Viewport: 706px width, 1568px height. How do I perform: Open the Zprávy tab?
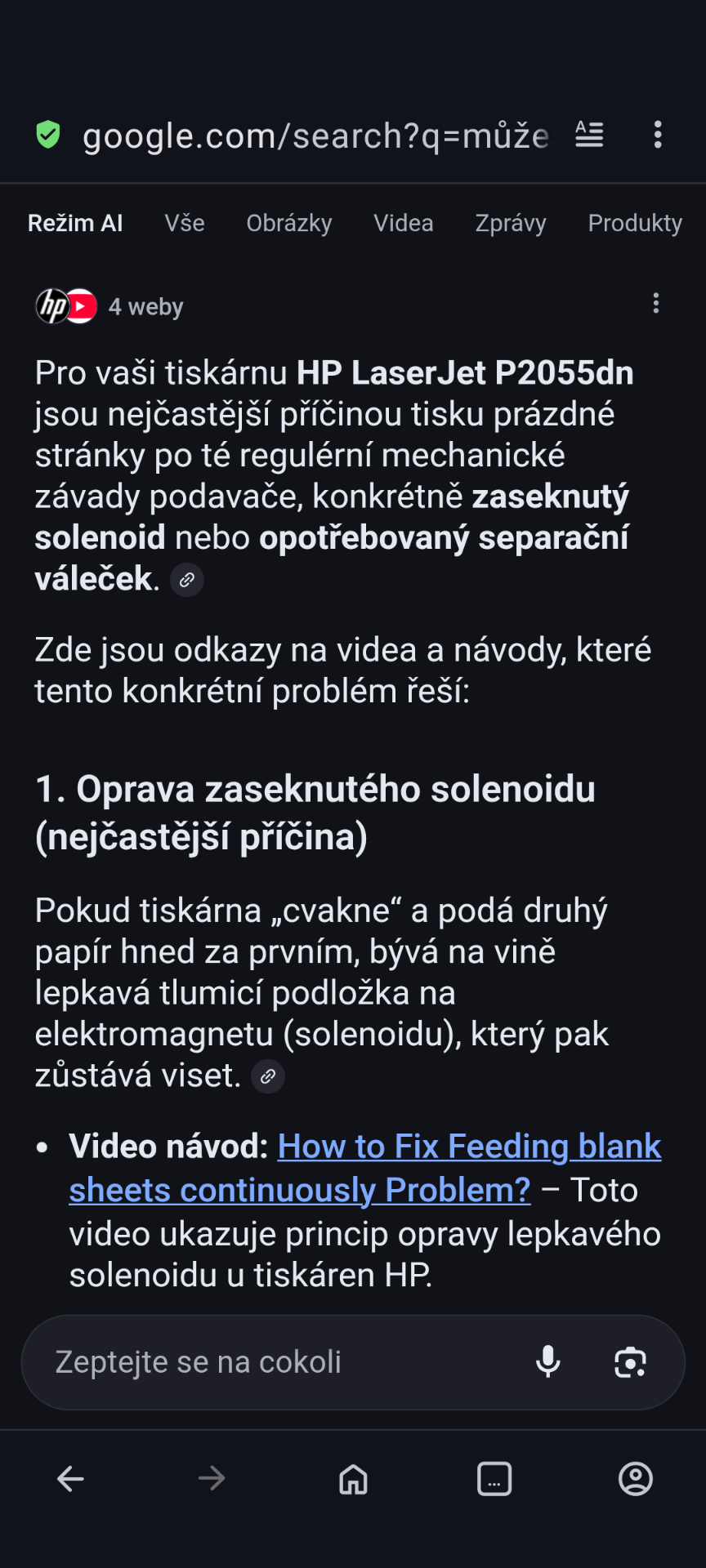511,223
